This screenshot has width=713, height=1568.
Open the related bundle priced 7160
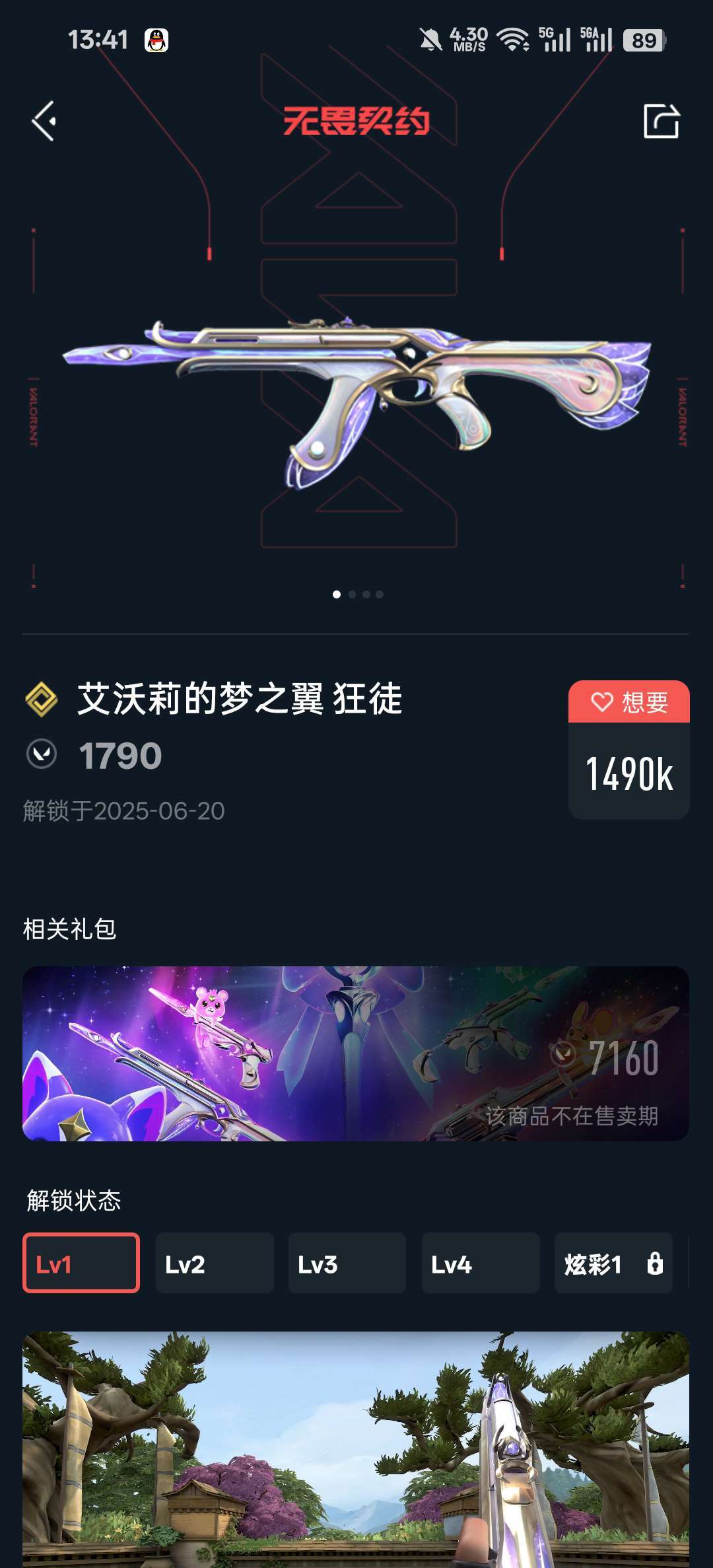(x=355, y=1053)
